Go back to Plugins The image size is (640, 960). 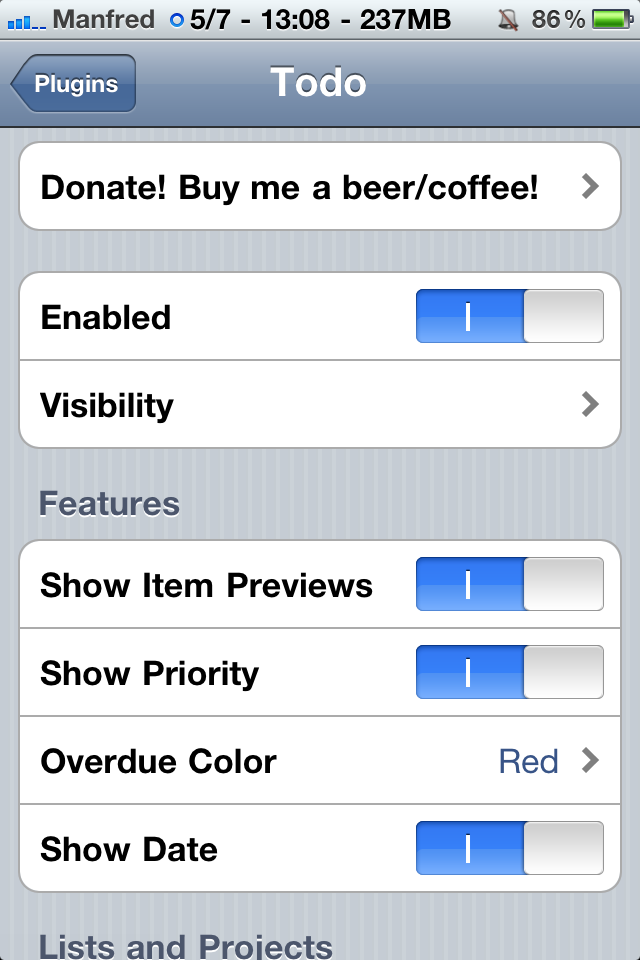74,85
